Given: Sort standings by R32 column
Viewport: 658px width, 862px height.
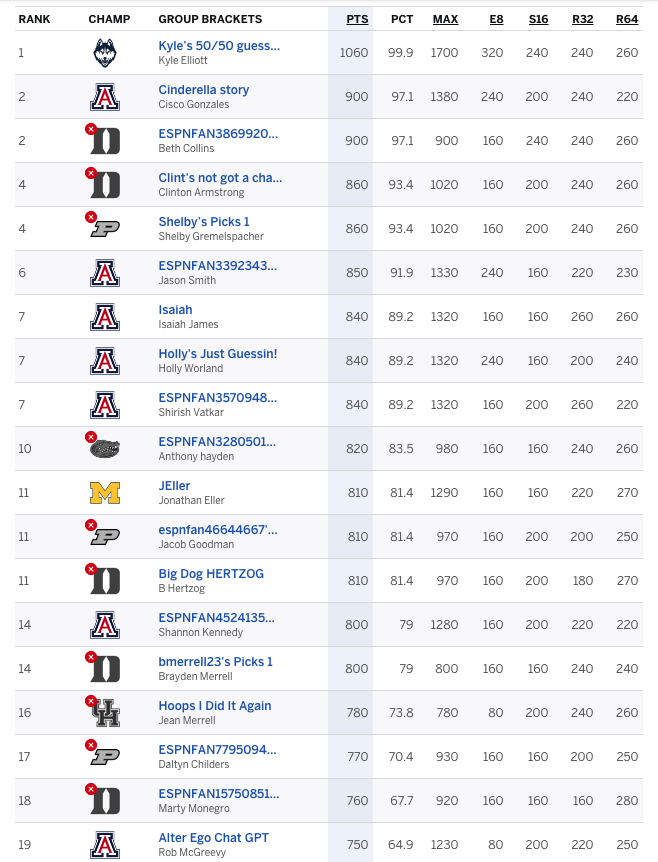Looking at the screenshot, I should point(582,19).
